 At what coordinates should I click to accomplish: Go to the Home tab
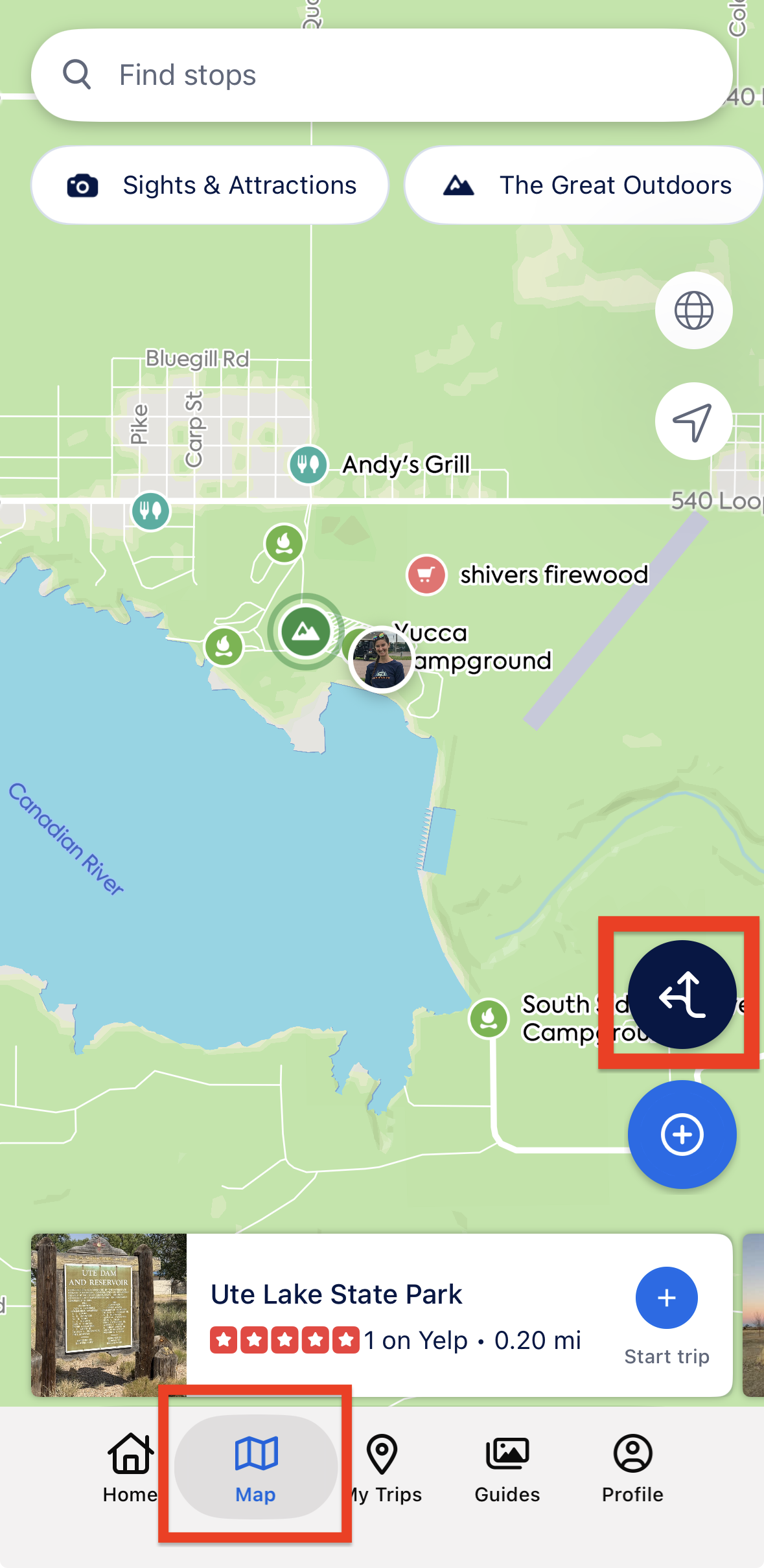tap(130, 1468)
